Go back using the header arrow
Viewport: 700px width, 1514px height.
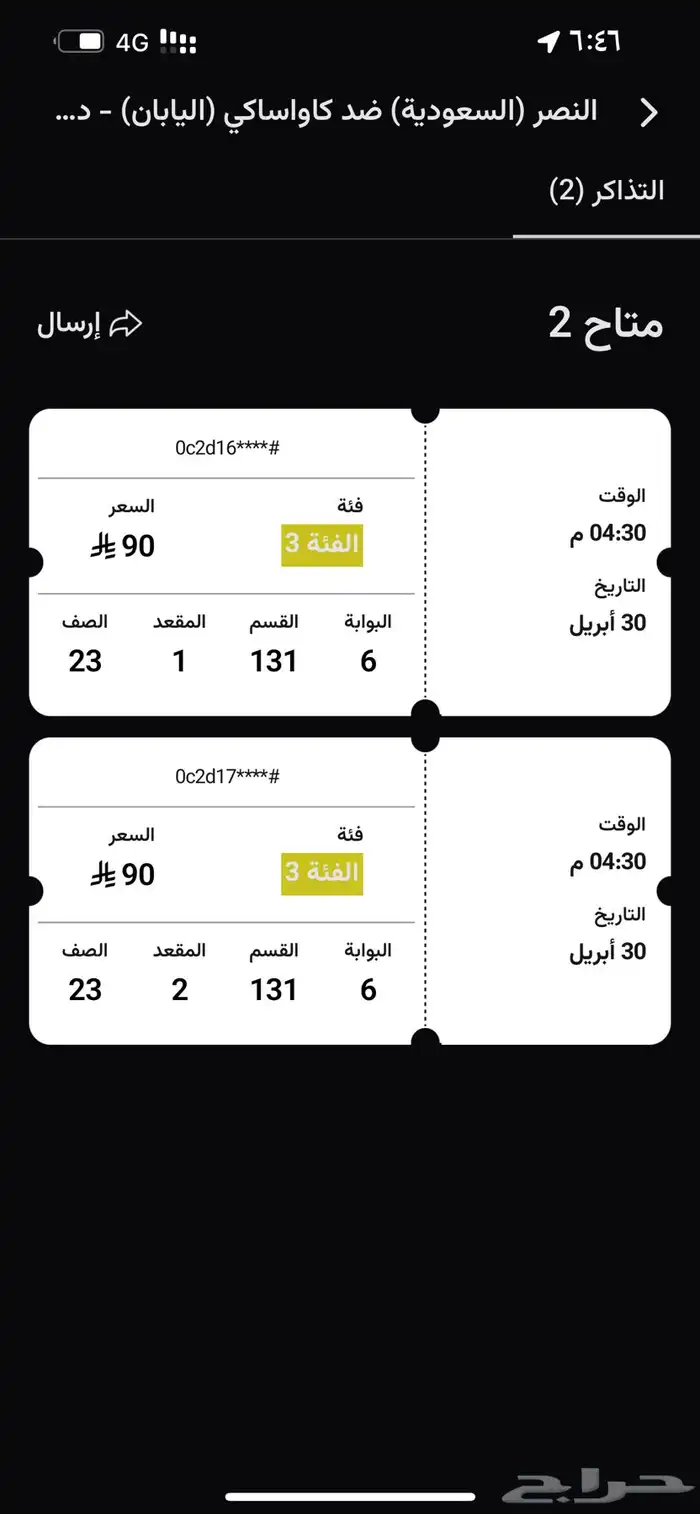pyautogui.click(x=649, y=112)
